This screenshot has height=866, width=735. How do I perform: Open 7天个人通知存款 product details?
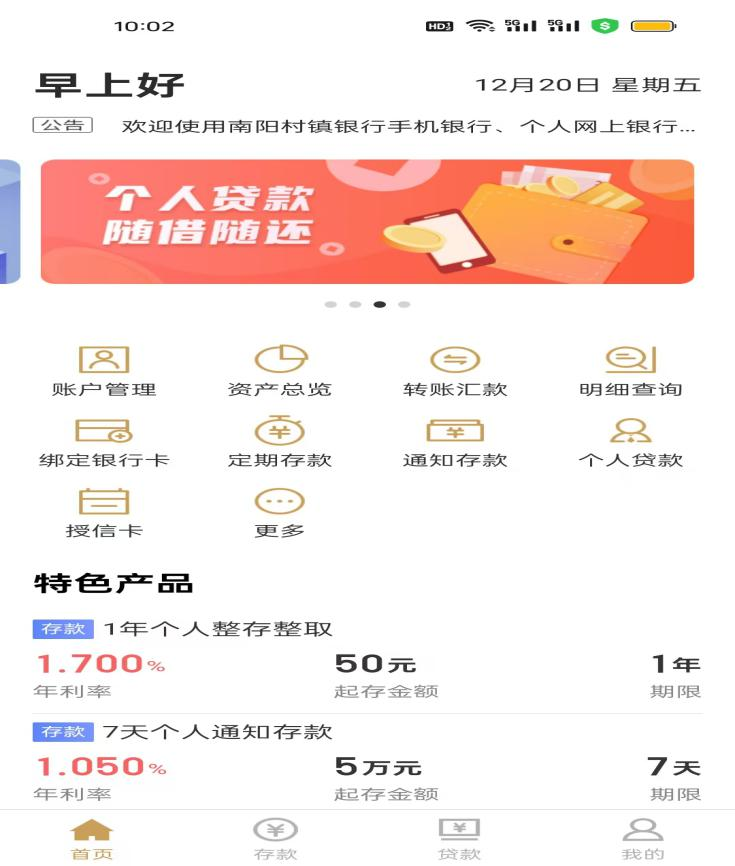click(x=367, y=766)
